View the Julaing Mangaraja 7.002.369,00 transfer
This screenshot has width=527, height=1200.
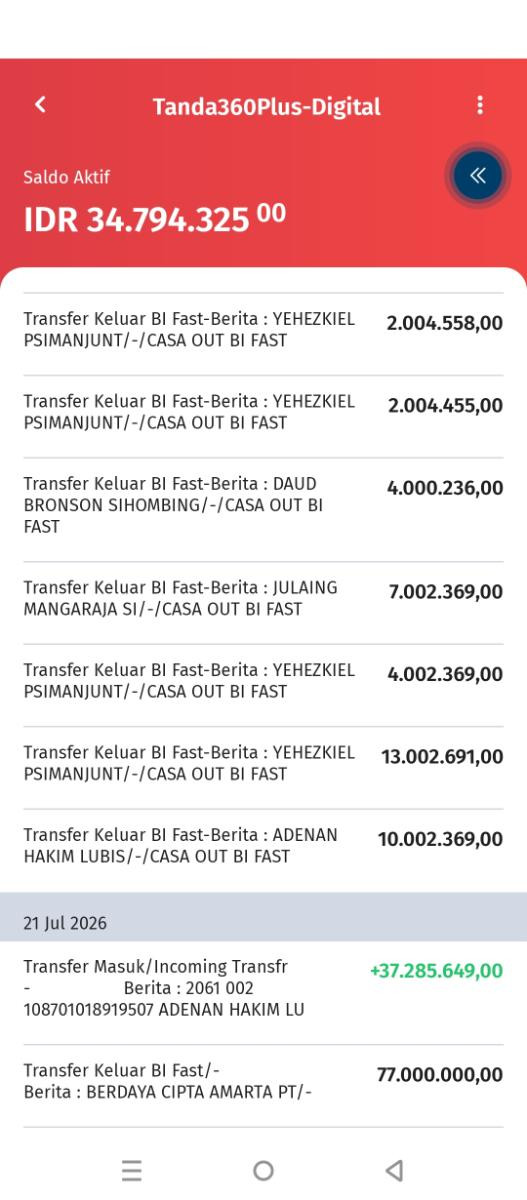pyautogui.click(x=263, y=602)
